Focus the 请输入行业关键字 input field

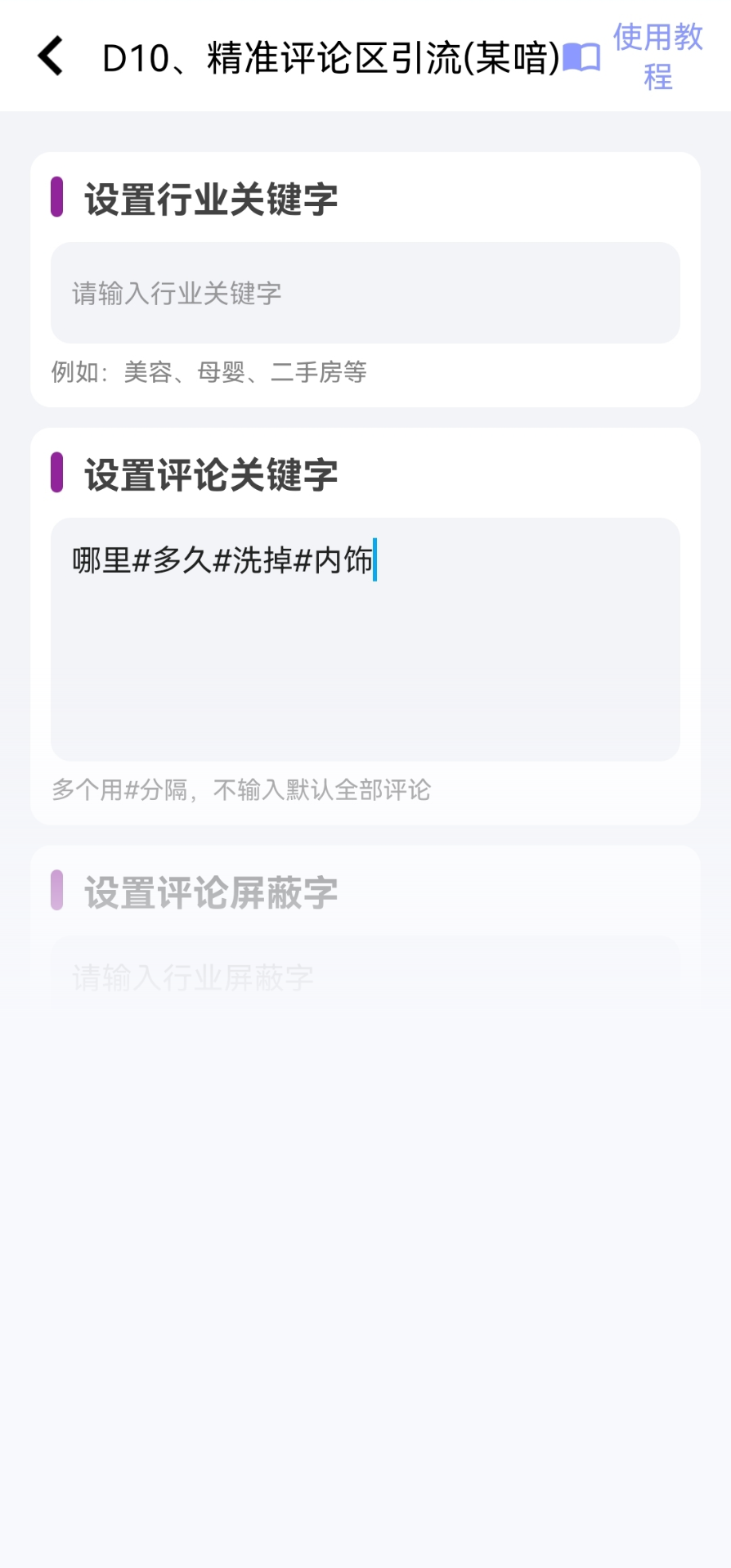click(x=365, y=293)
